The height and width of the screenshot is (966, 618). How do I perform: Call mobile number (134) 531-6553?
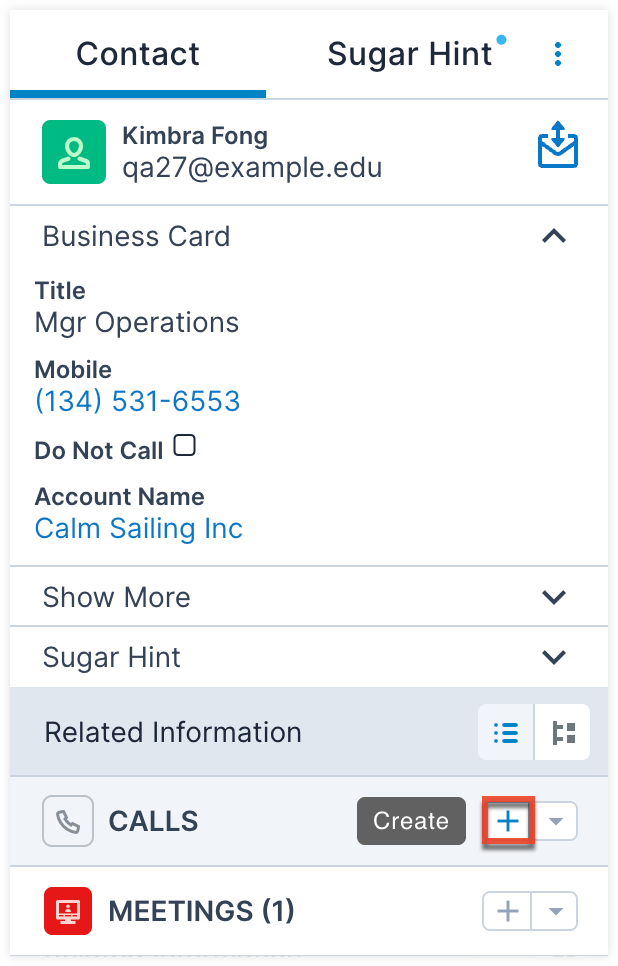137,401
